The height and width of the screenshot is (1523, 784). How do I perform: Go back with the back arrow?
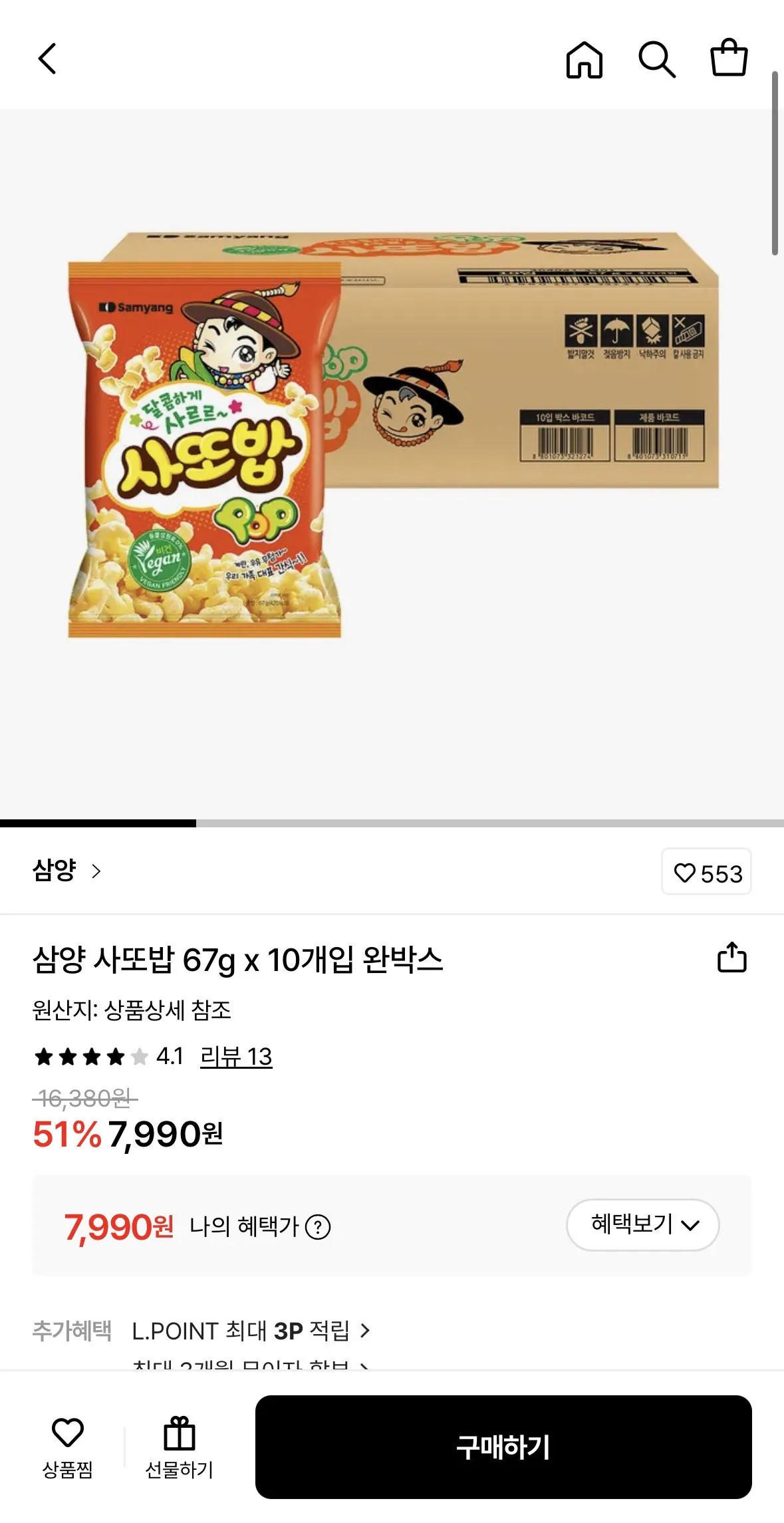[x=47, y=60]
